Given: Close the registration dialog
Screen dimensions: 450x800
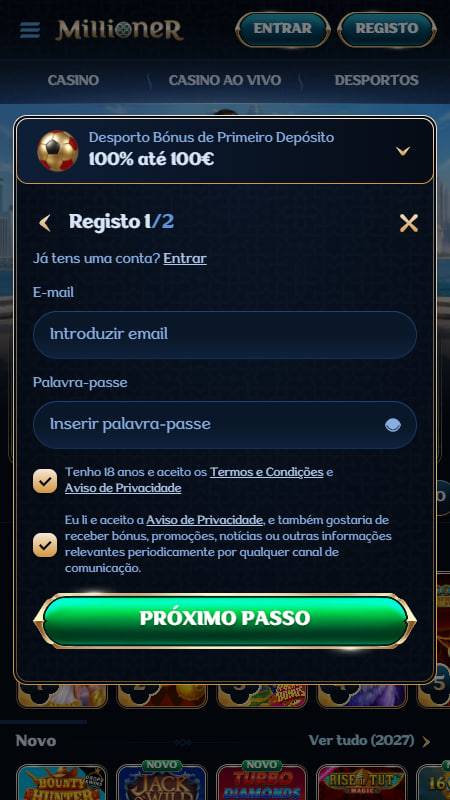Looking at the screenshot, I should tap(409, 223).
